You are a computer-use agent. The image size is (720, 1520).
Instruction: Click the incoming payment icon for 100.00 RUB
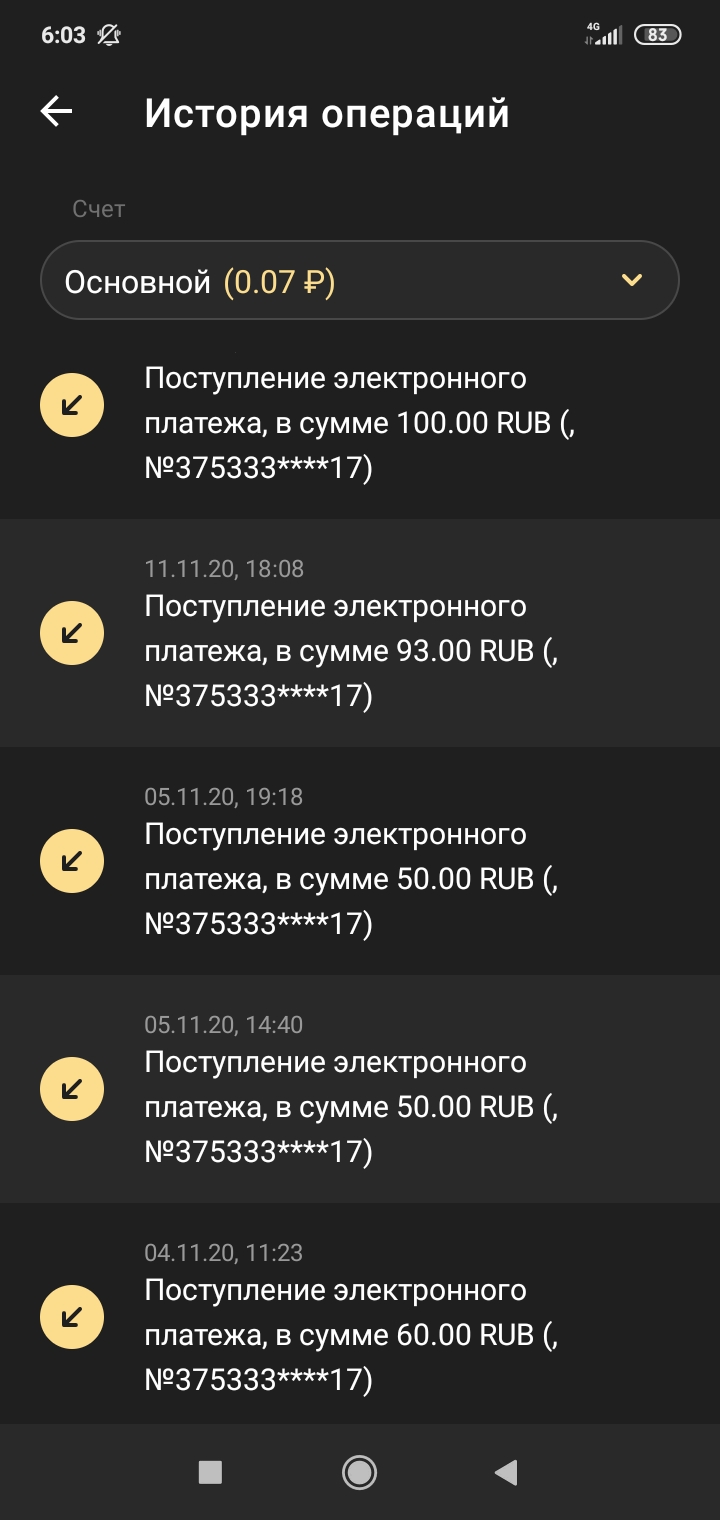pyautogui.click(x=71, y=404)
